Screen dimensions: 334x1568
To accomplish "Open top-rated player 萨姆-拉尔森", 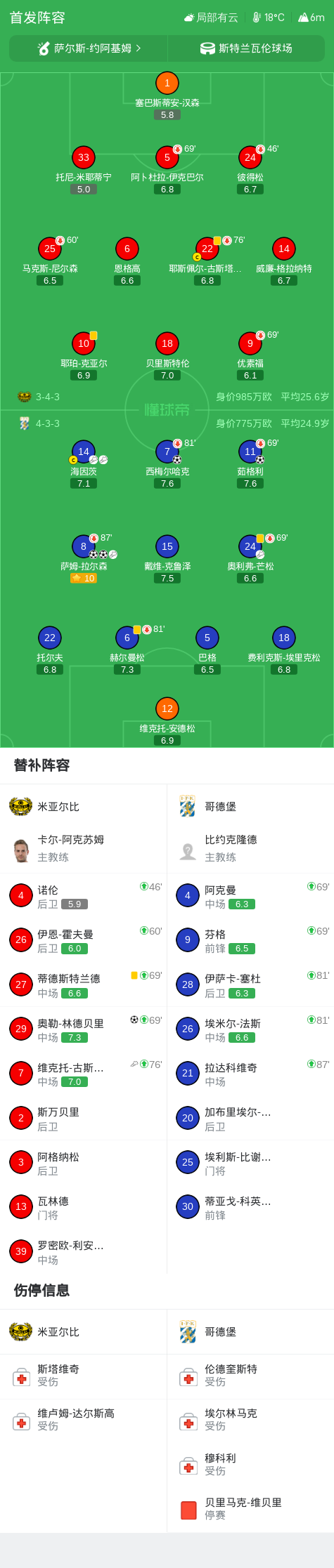I will click(x=84, y=559).
